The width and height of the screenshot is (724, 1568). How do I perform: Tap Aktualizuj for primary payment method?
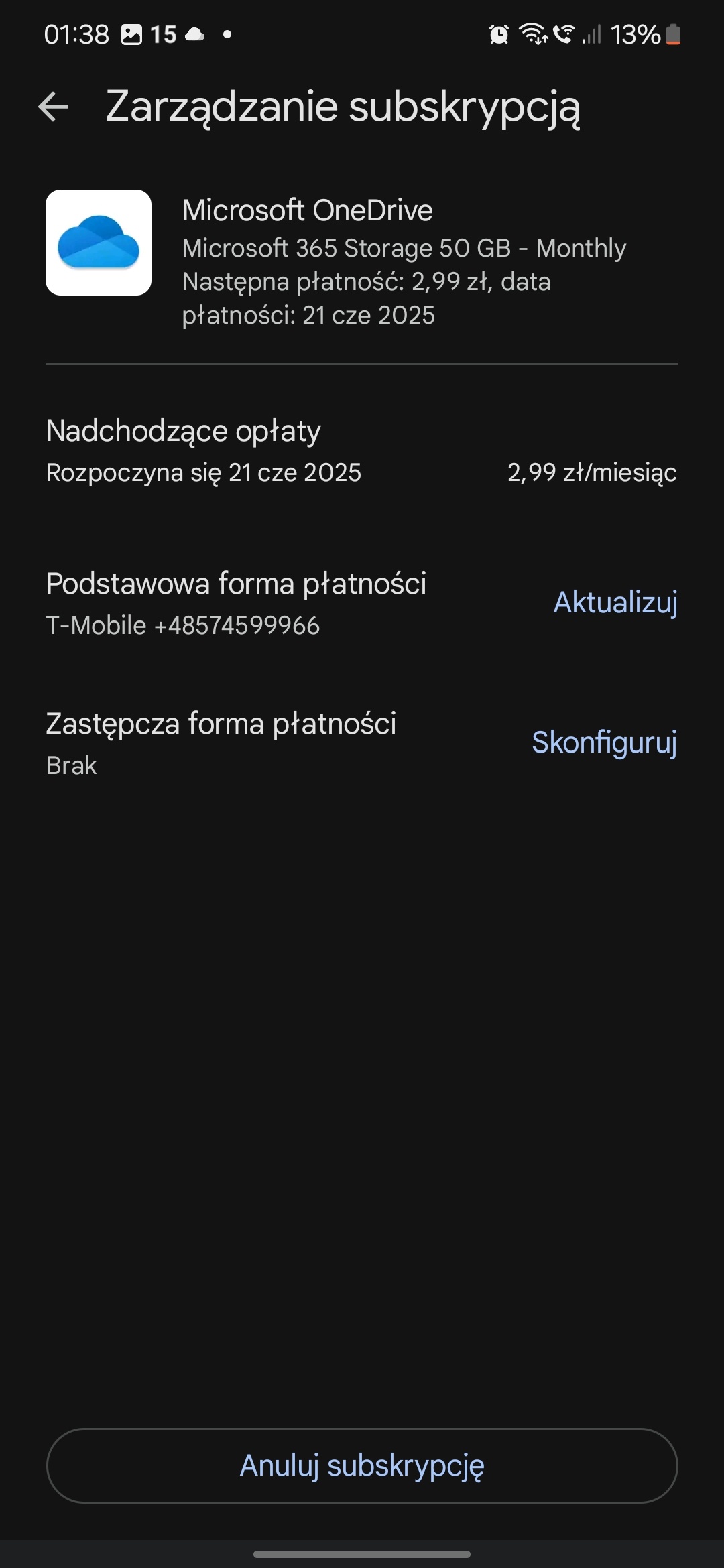(x=615, y=602)
